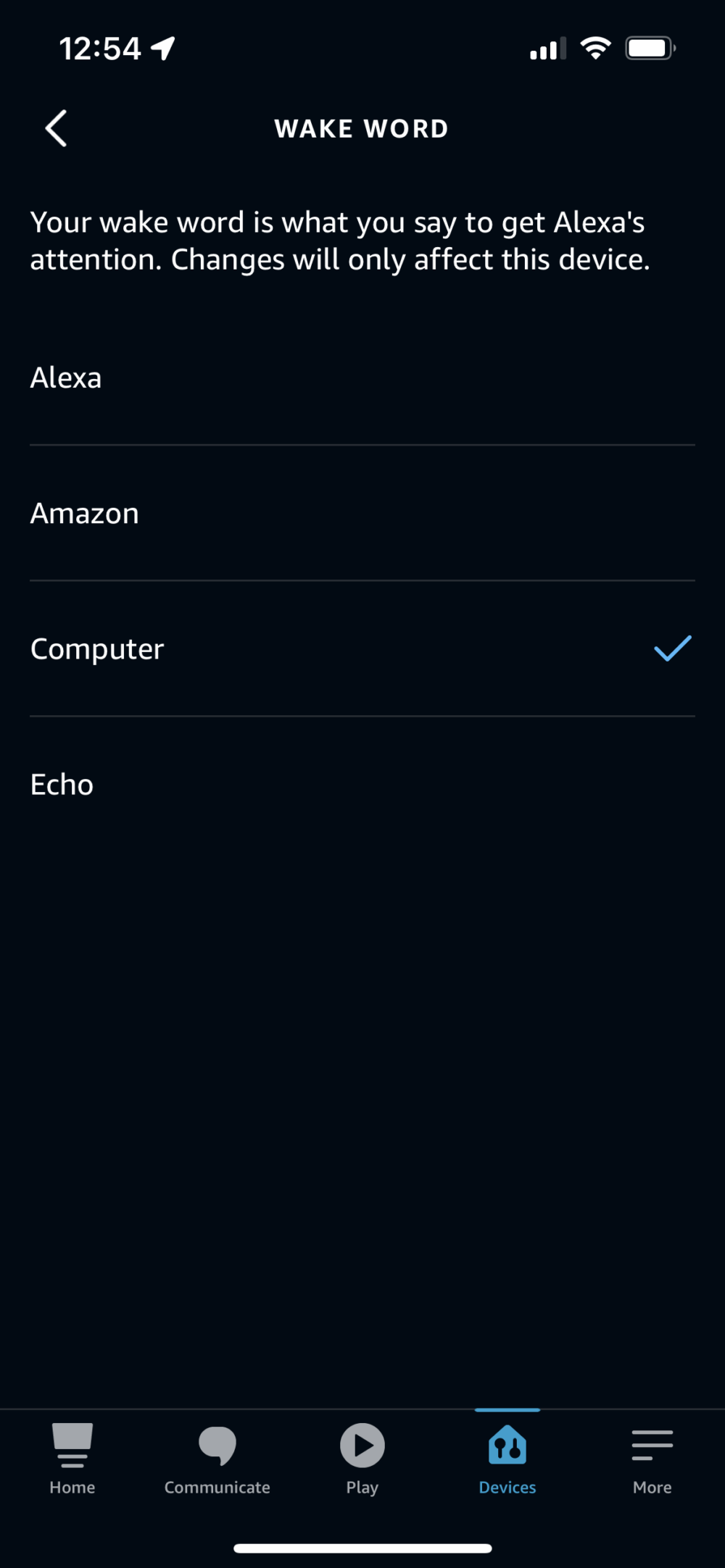Tap the Wi-Fi indicator in the status bar

(594, 46)
